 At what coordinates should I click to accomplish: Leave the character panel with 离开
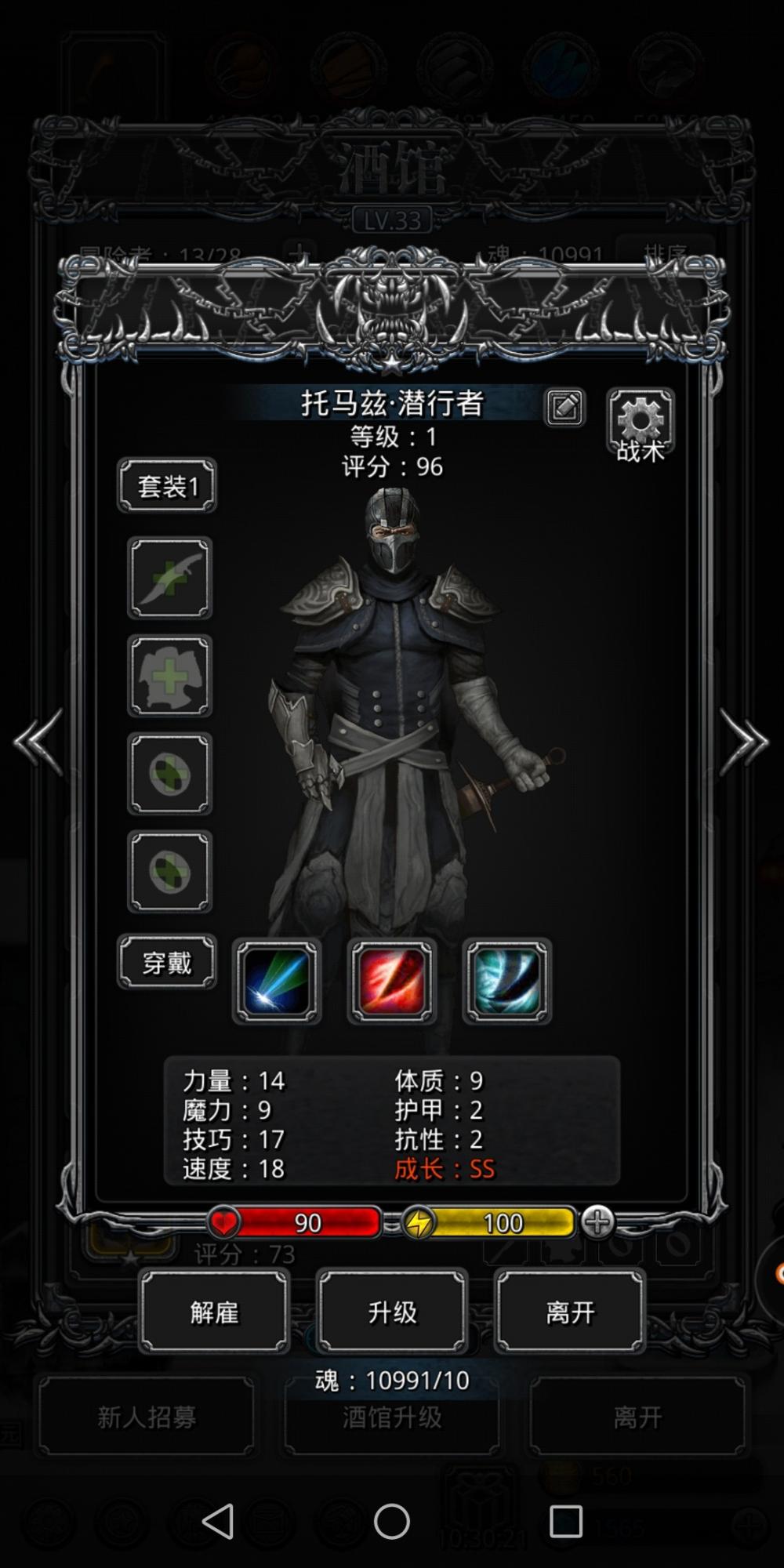tap(570, 1312)
